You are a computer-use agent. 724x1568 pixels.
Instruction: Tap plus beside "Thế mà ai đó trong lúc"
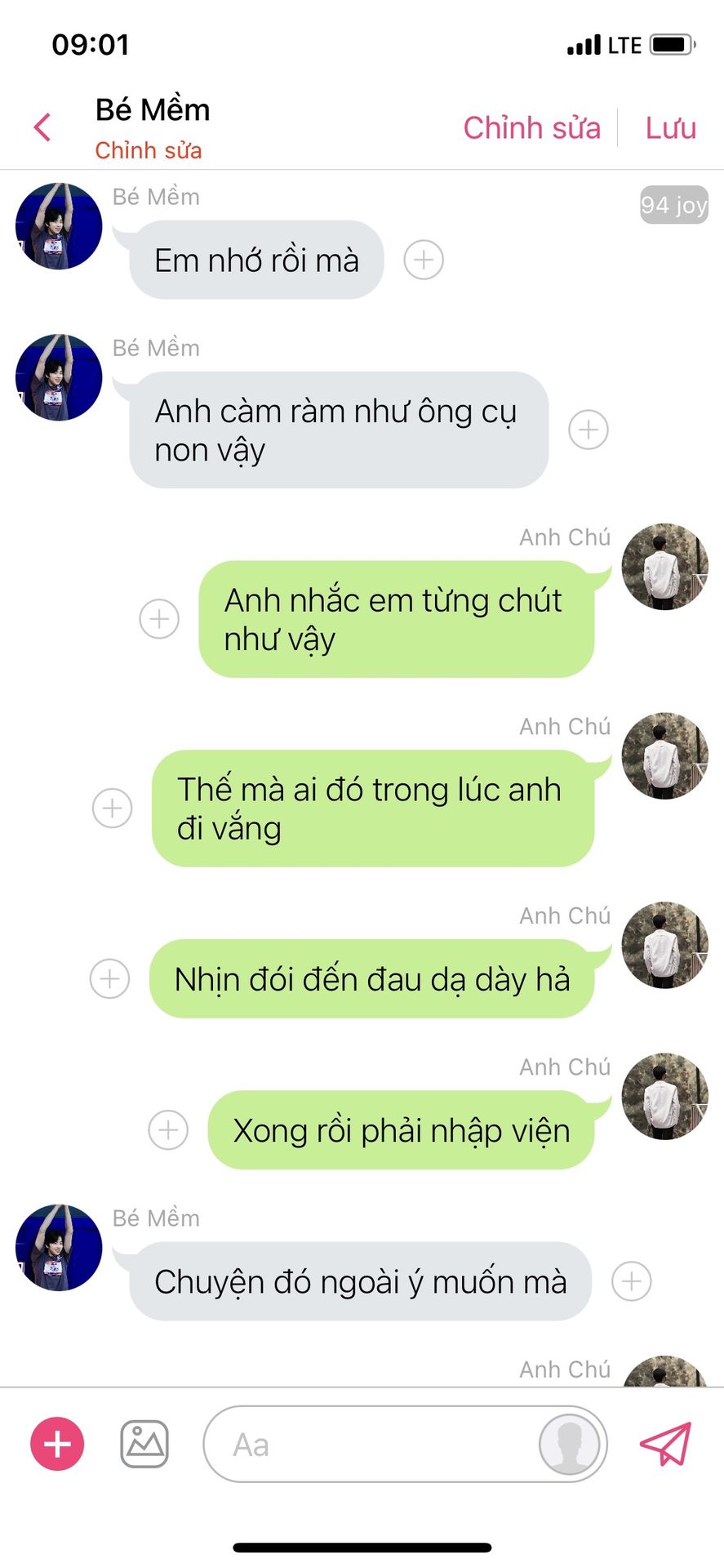pyautogui.click(x=113, y=808)
